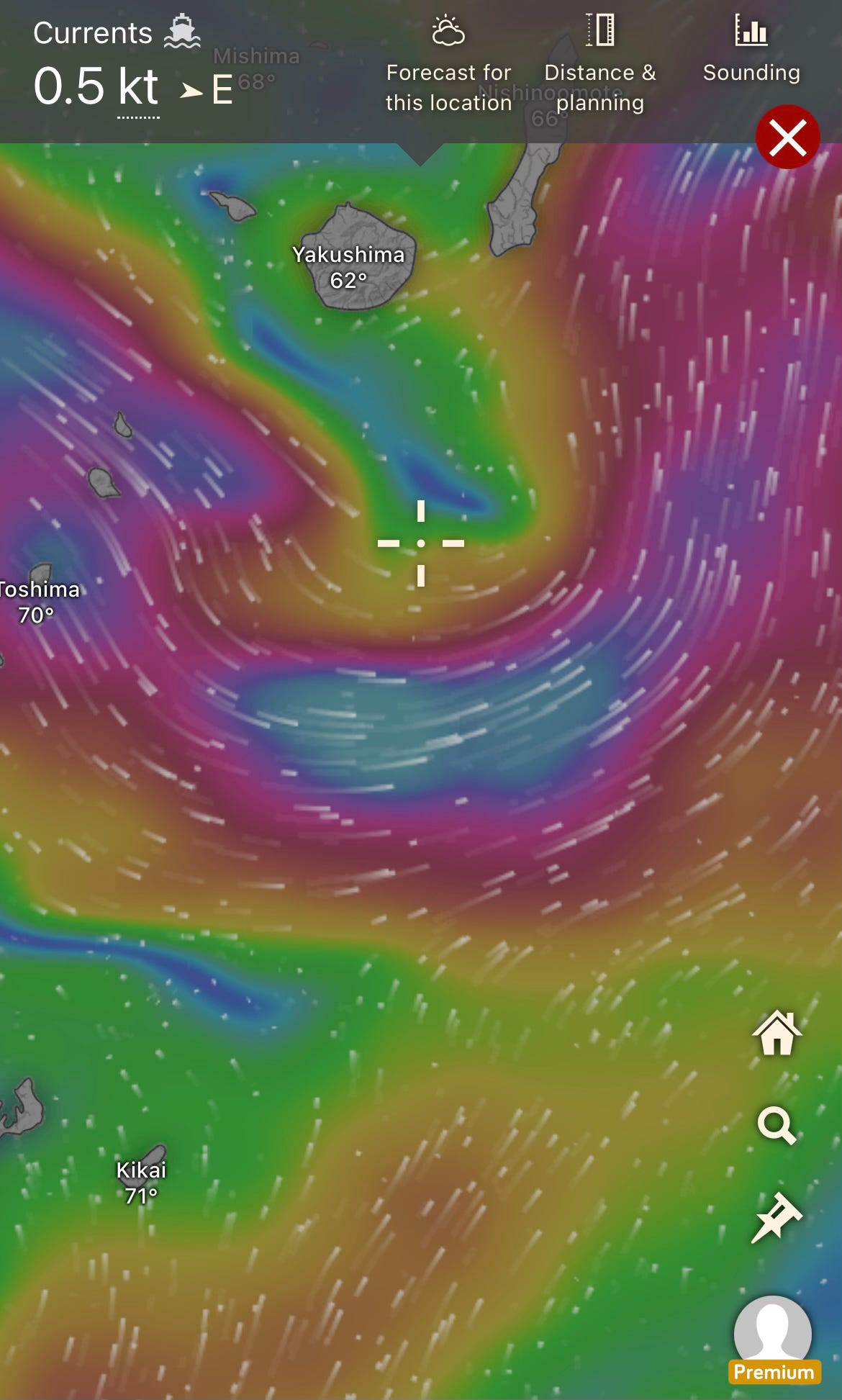
Task: Open Distance & planning tool
Action: point(600,65)
